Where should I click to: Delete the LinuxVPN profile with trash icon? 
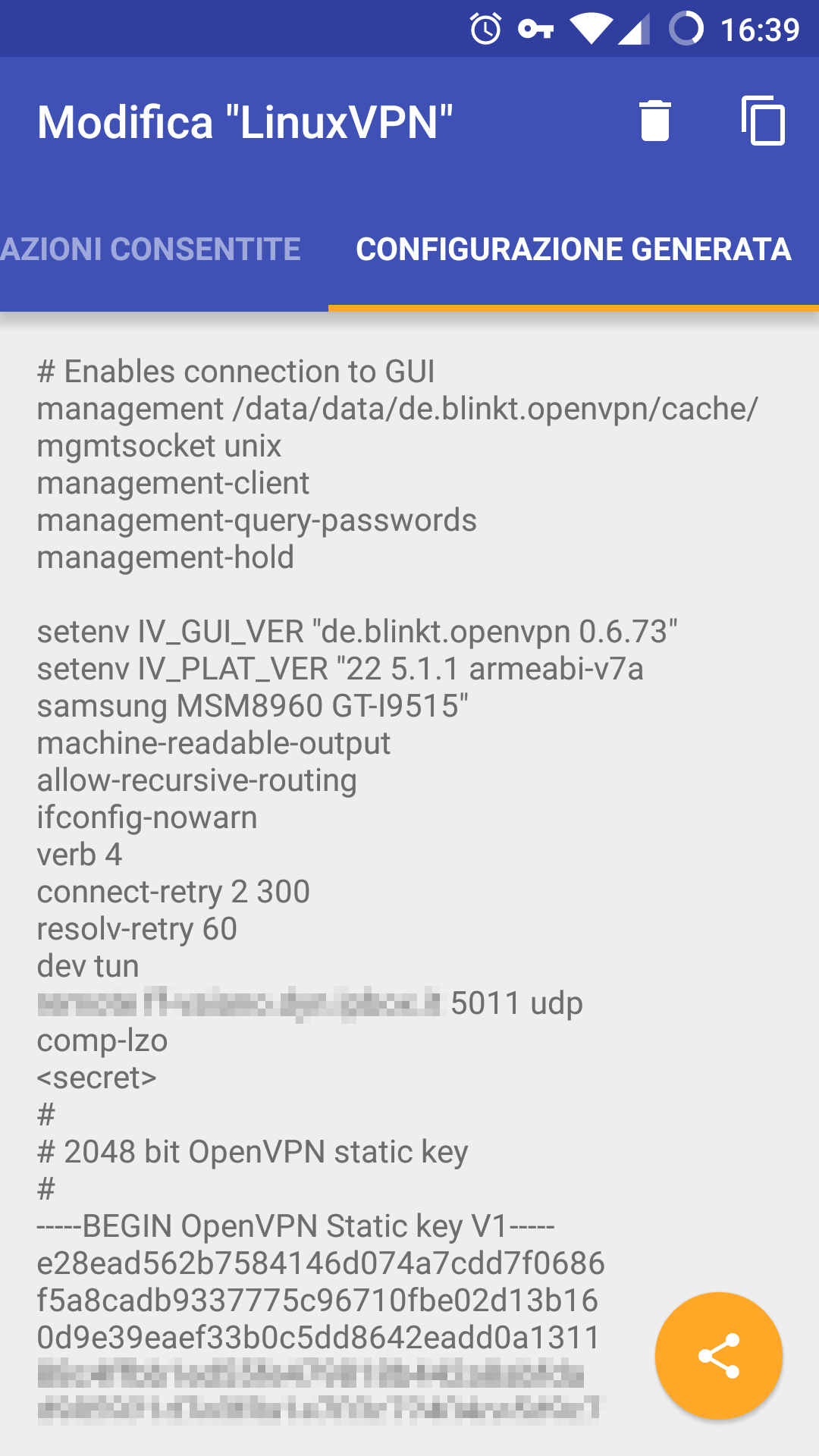(654, 121)
